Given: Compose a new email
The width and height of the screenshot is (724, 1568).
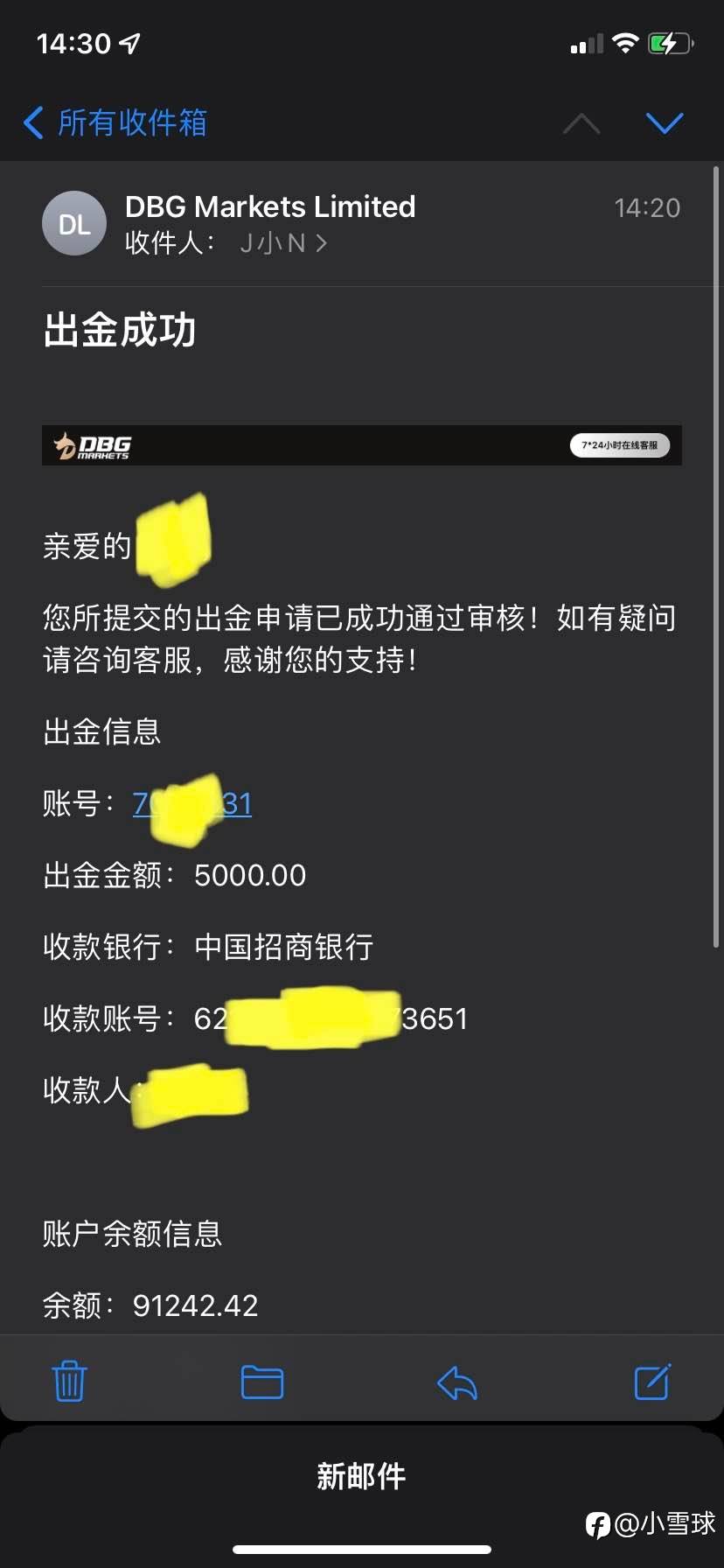Looking at the screenshot, I should pyautogui.click(x=652, y=1382).
